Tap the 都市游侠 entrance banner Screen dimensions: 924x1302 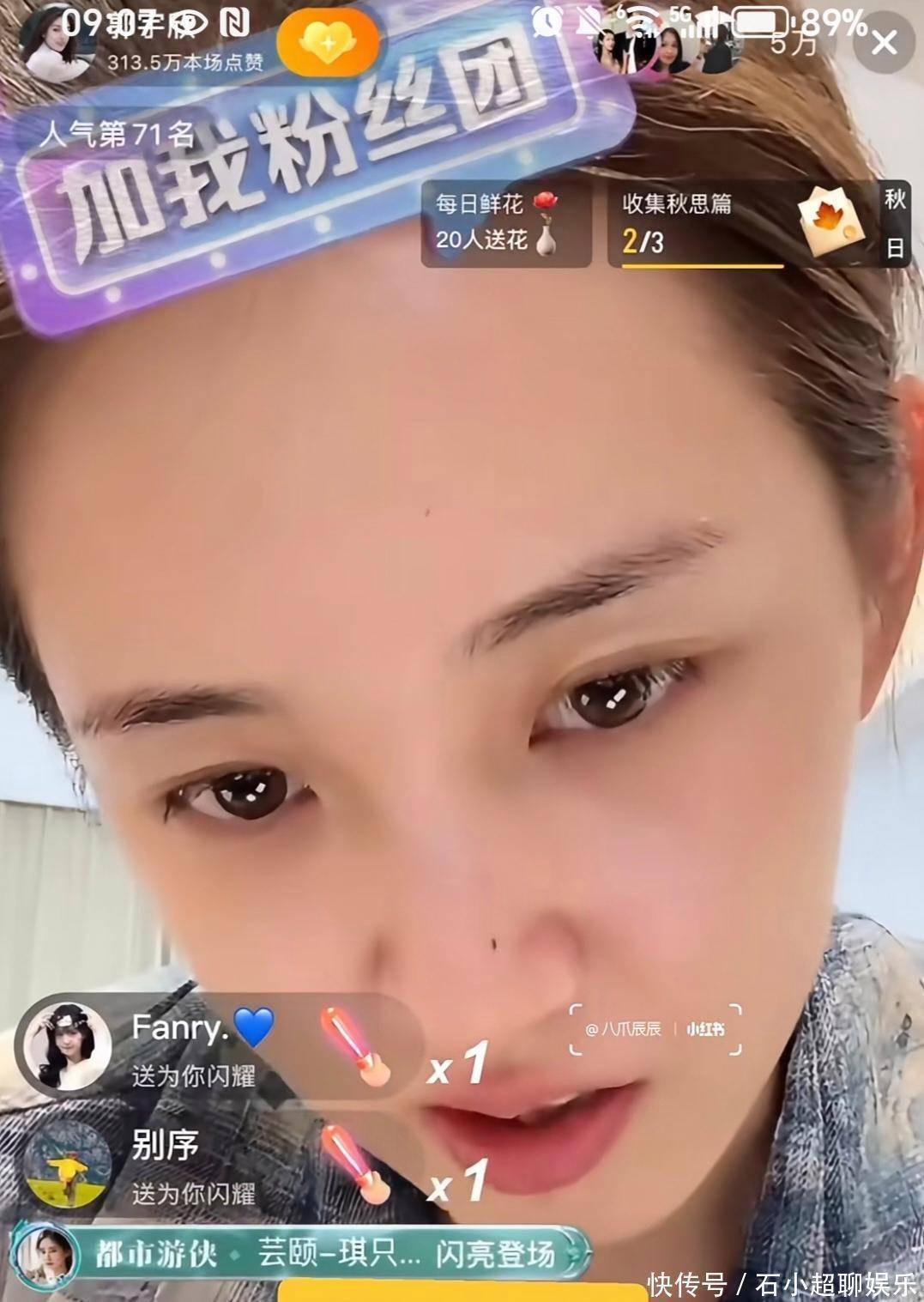tap(300, 1255)
